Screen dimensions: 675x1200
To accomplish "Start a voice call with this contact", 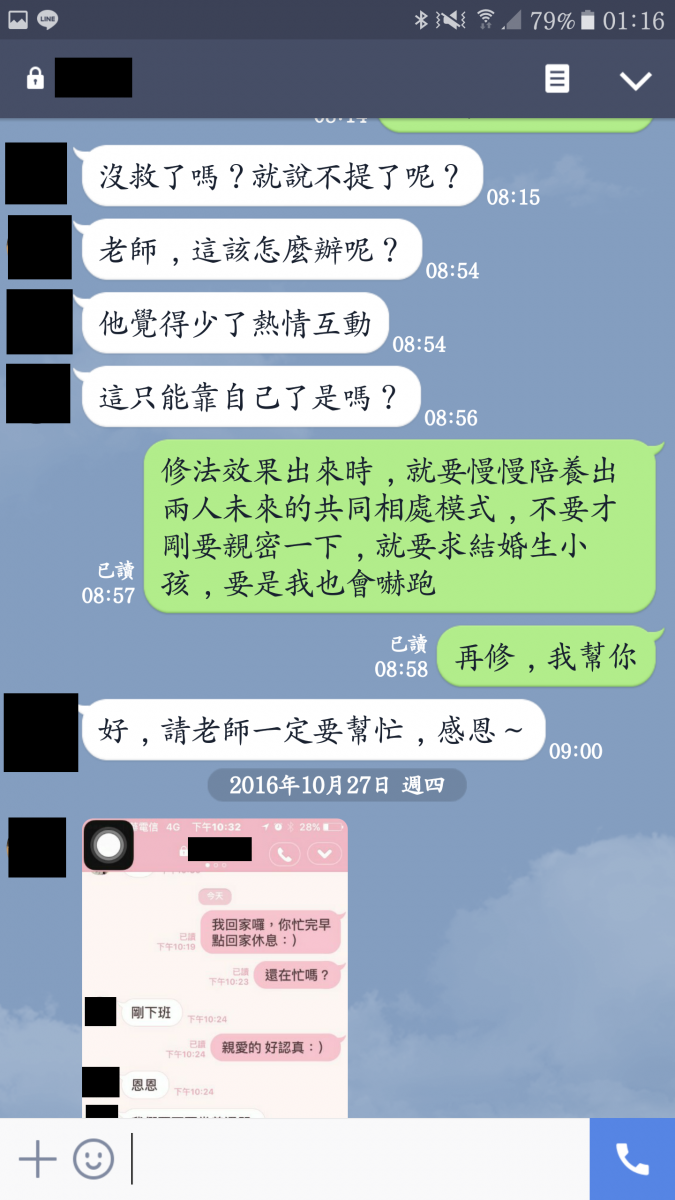I will click(632, 1159).
